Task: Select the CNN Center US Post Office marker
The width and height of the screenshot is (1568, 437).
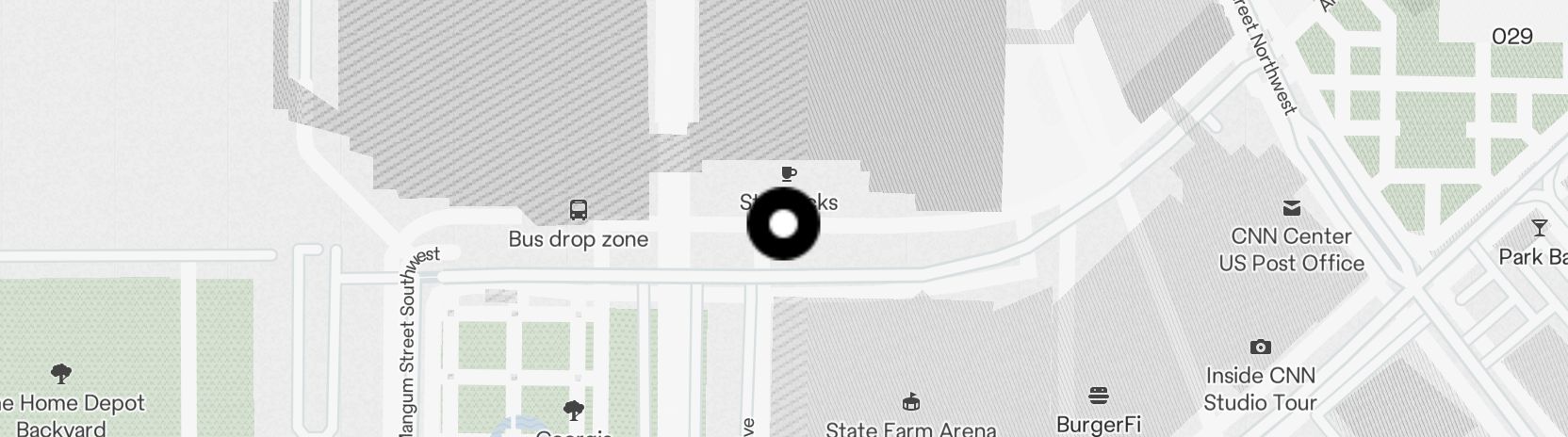Action: (x=1291, y=208)
